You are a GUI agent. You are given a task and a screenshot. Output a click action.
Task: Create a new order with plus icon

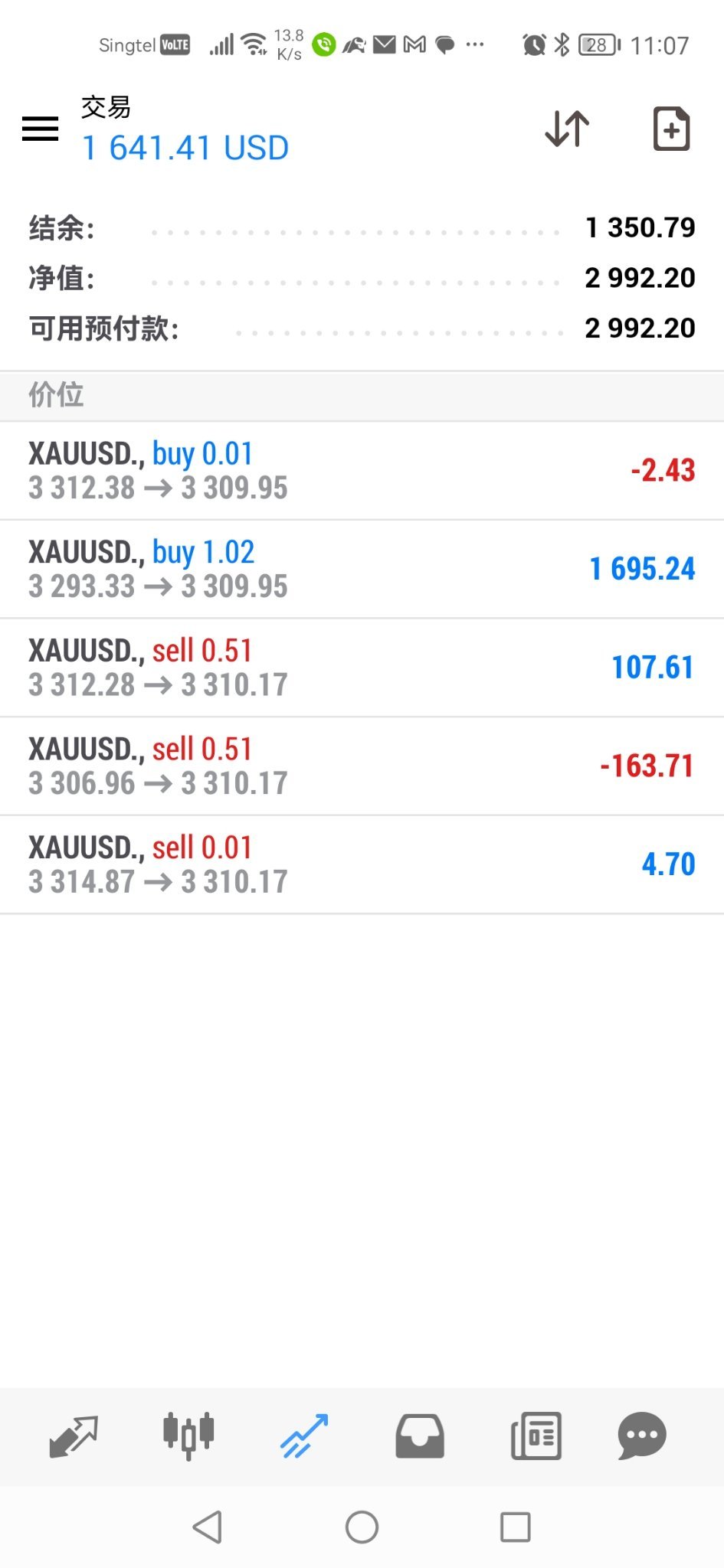(x=671, y=129)
